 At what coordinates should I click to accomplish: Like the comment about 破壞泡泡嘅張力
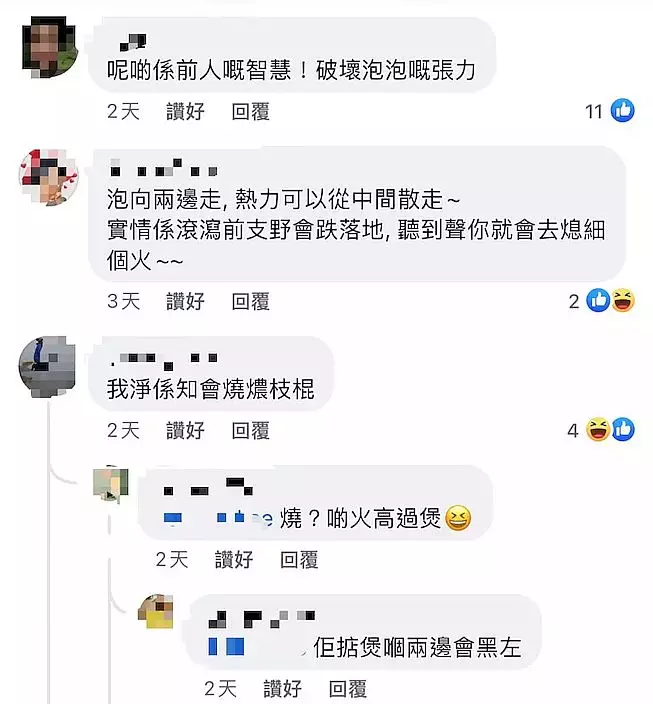[185, 111]
